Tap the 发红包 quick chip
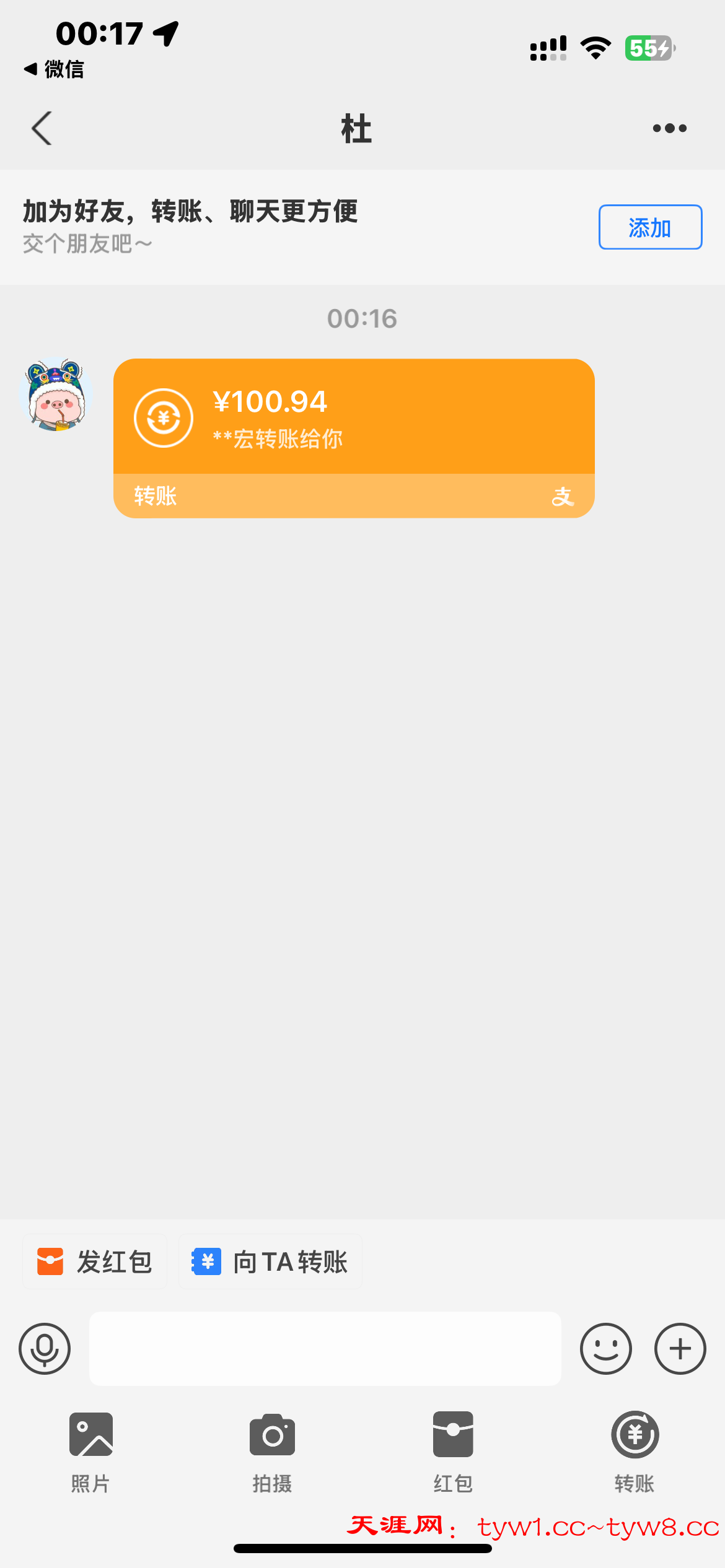Image resolution: width=725 pixels, height=1568 pixels. 95,1262
